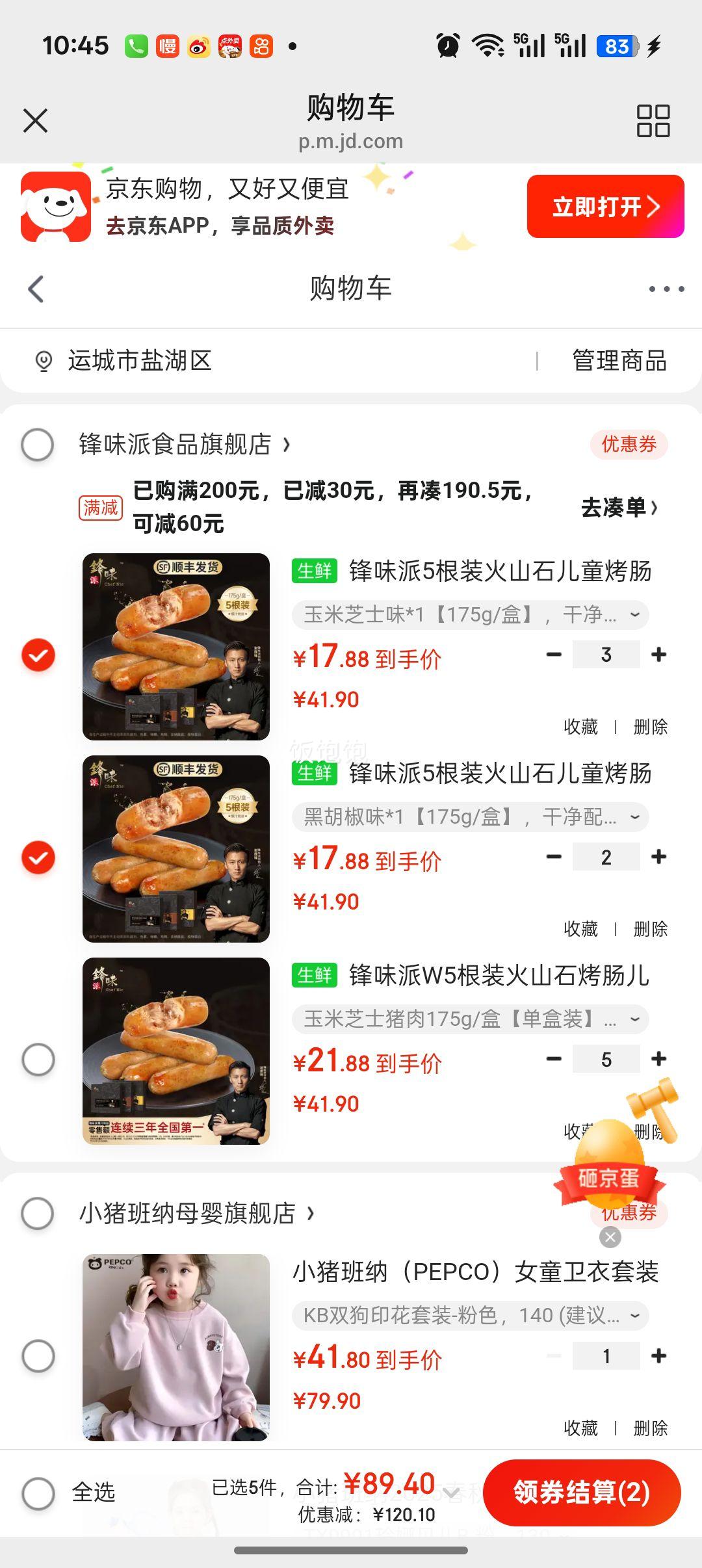
Task: Open the 小猪班纳 女童卫衣套装 product image
Action: [x=176, y=1347]
